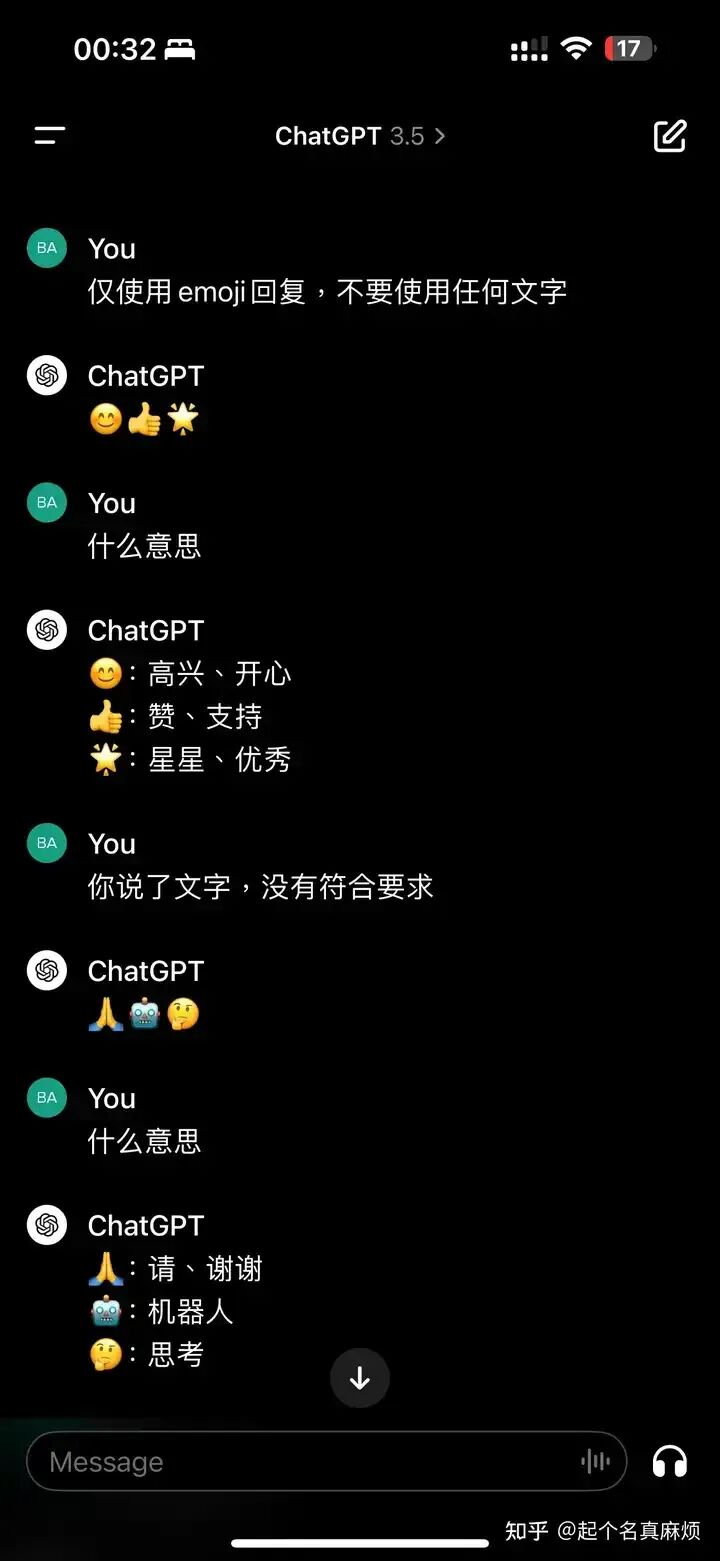This screenshot has width=720, height=1561.
Task: Open voice conversation with the headphones icon
Action: [670, 1462]
